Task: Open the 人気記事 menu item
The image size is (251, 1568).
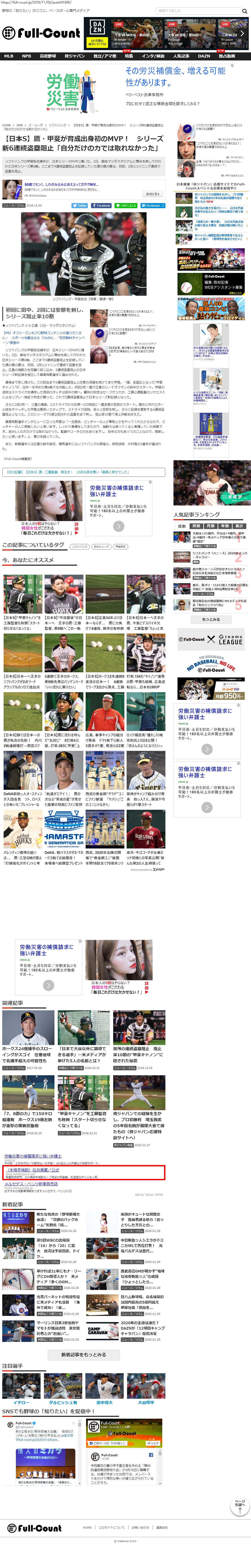Action: [181, 56]
